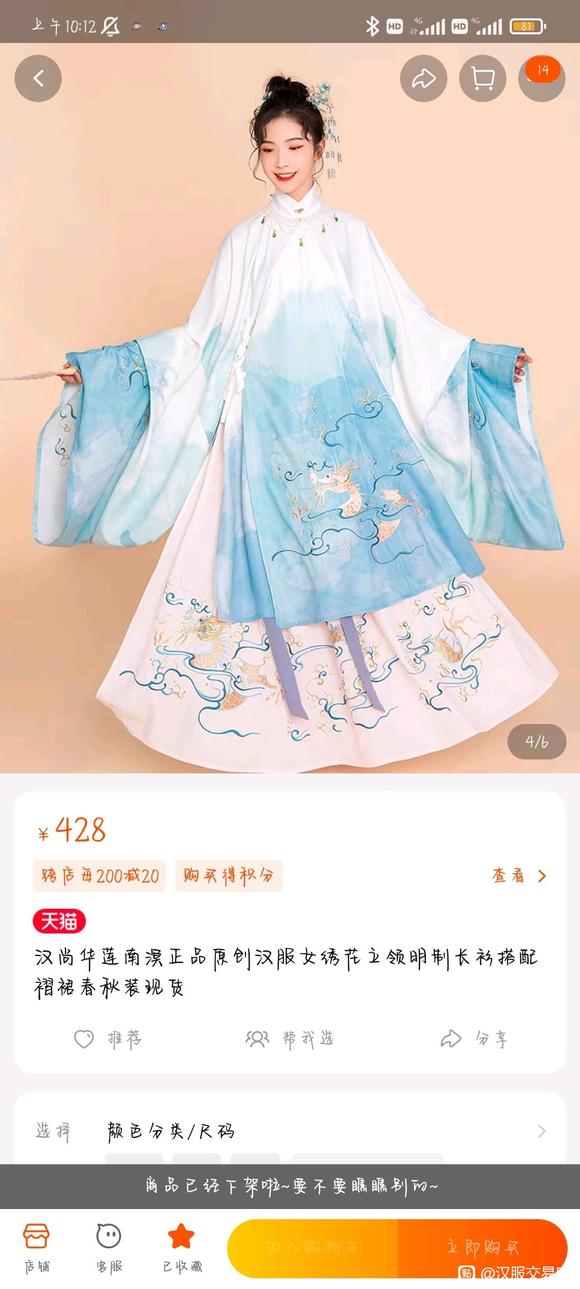Tap 加入购物车 add to cart button
Image resolution: width=580 pixels, height=1289 pixels.
pos(312,1248)
